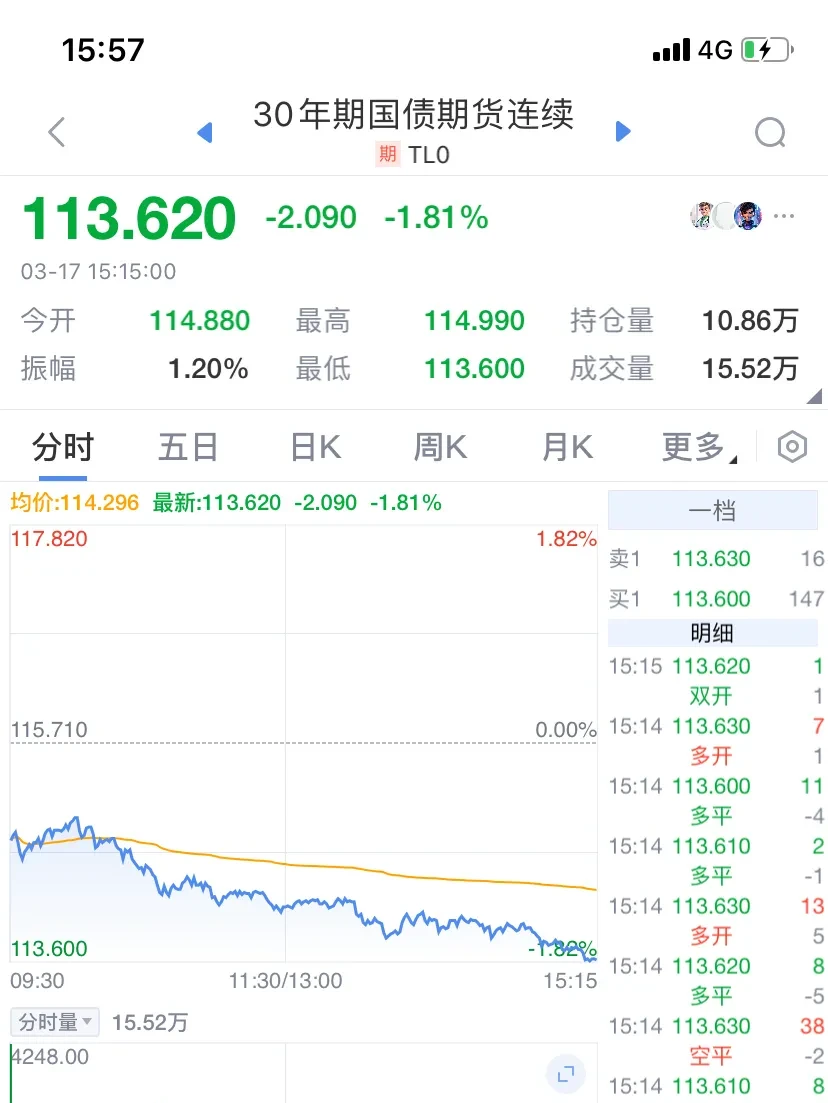Switch to the 五日 chart tab
The height and width of the screenshot is (1103, 828).
(187, 447)
